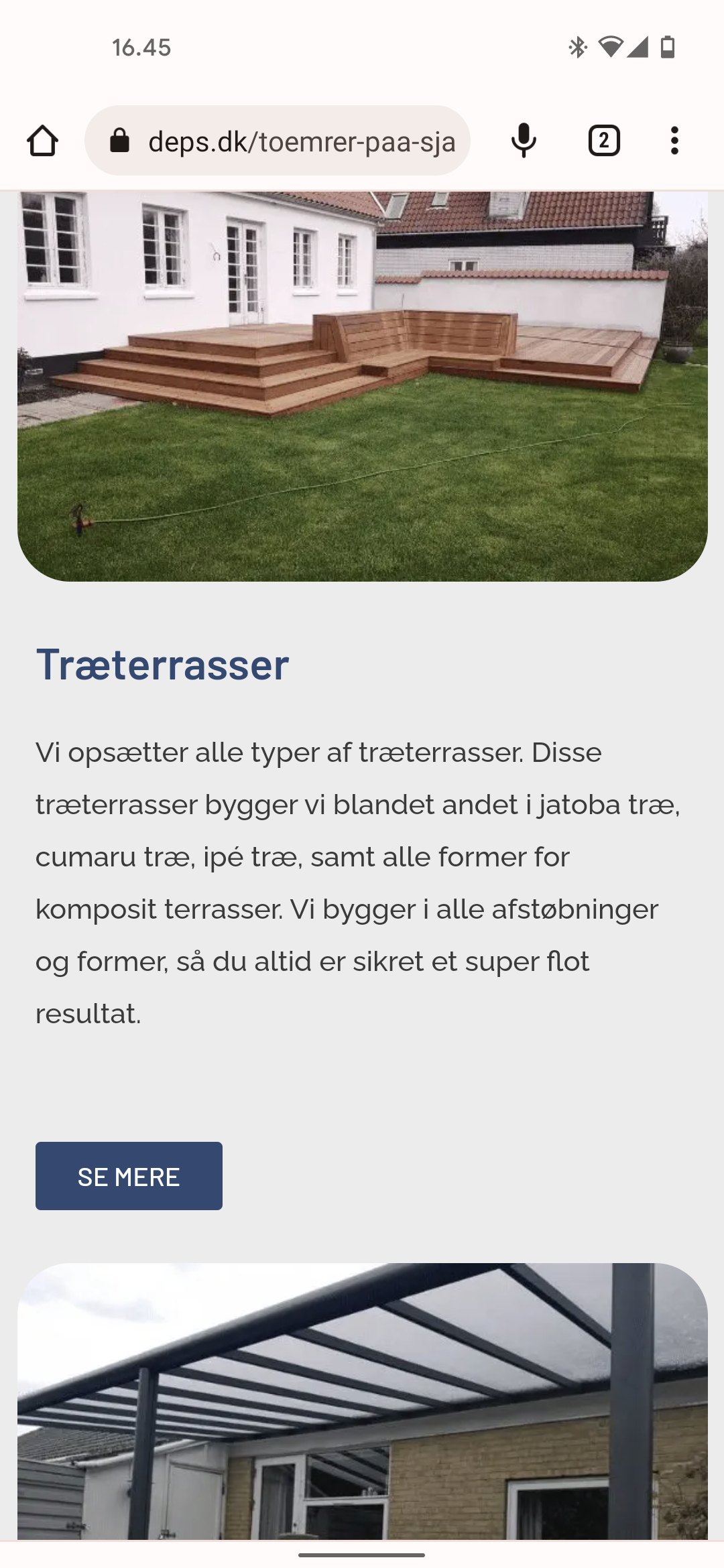Start voice search with the microphone
Image resolution: width=724 pixels, height=1568 pixels.
(524, 141)
